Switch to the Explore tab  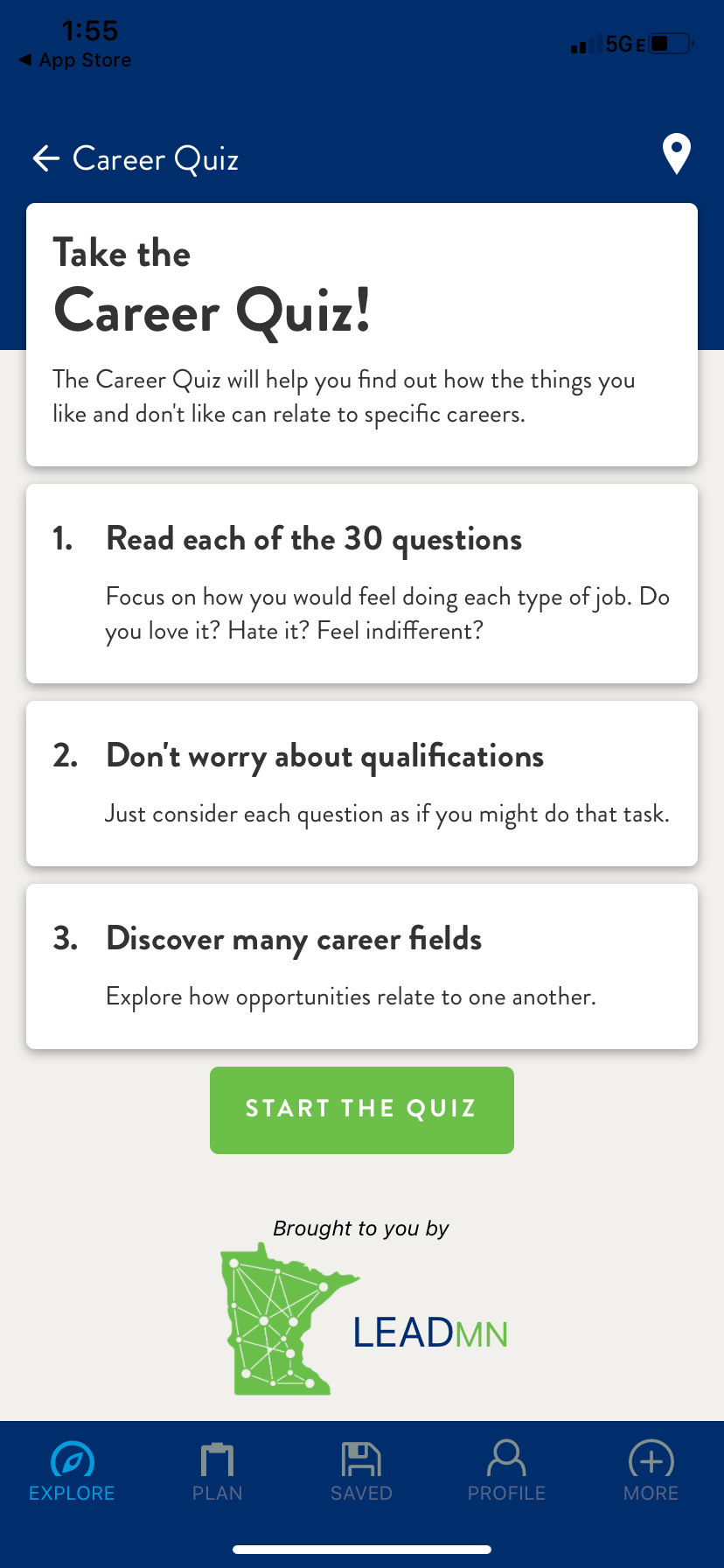coord(72,1472)
